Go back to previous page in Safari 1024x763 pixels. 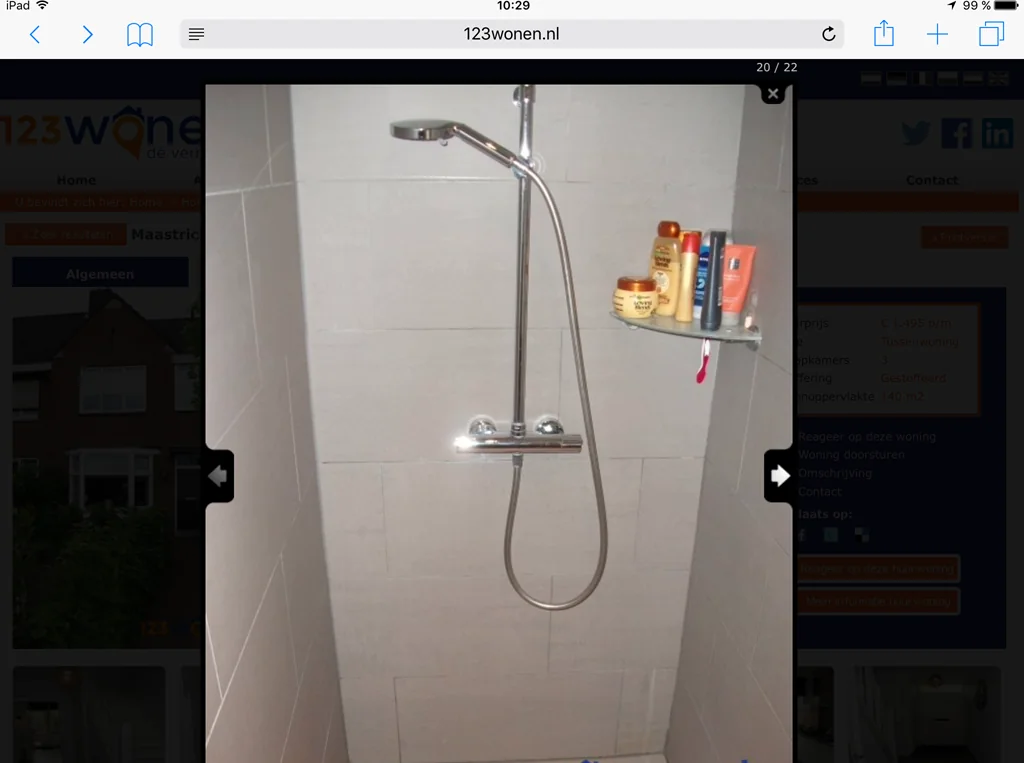[x=35, y=35]
